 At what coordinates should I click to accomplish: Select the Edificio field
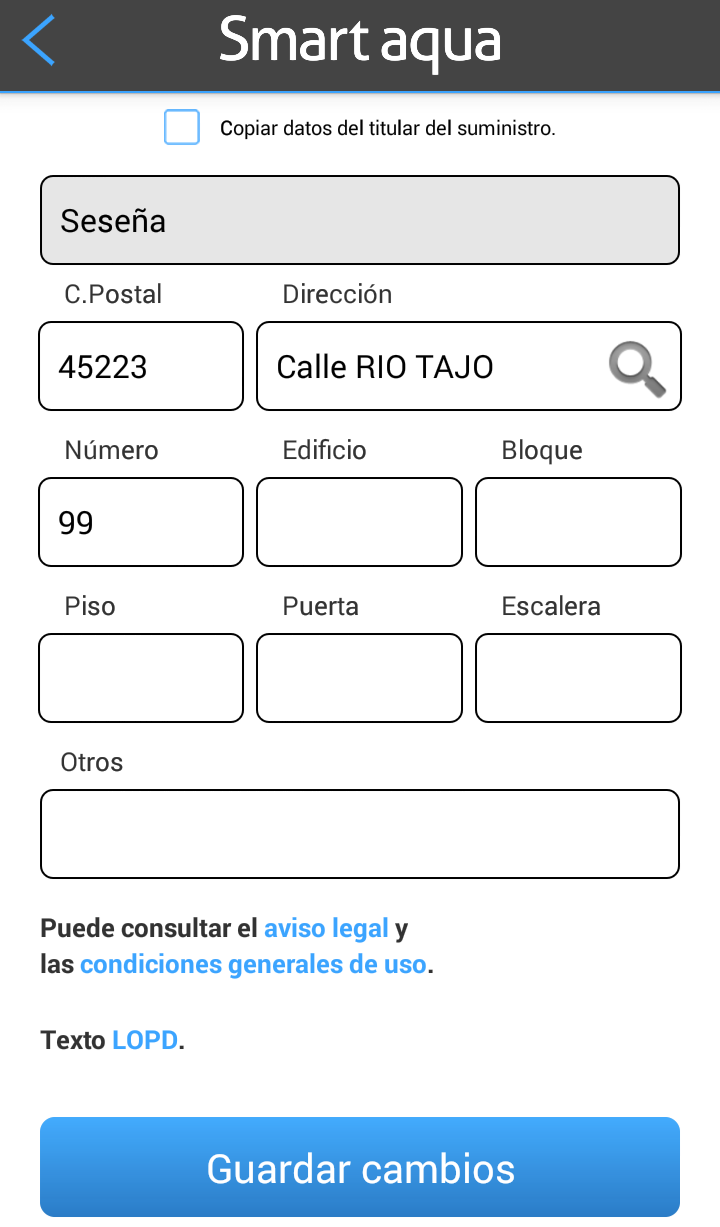click(x=360, y=522)
